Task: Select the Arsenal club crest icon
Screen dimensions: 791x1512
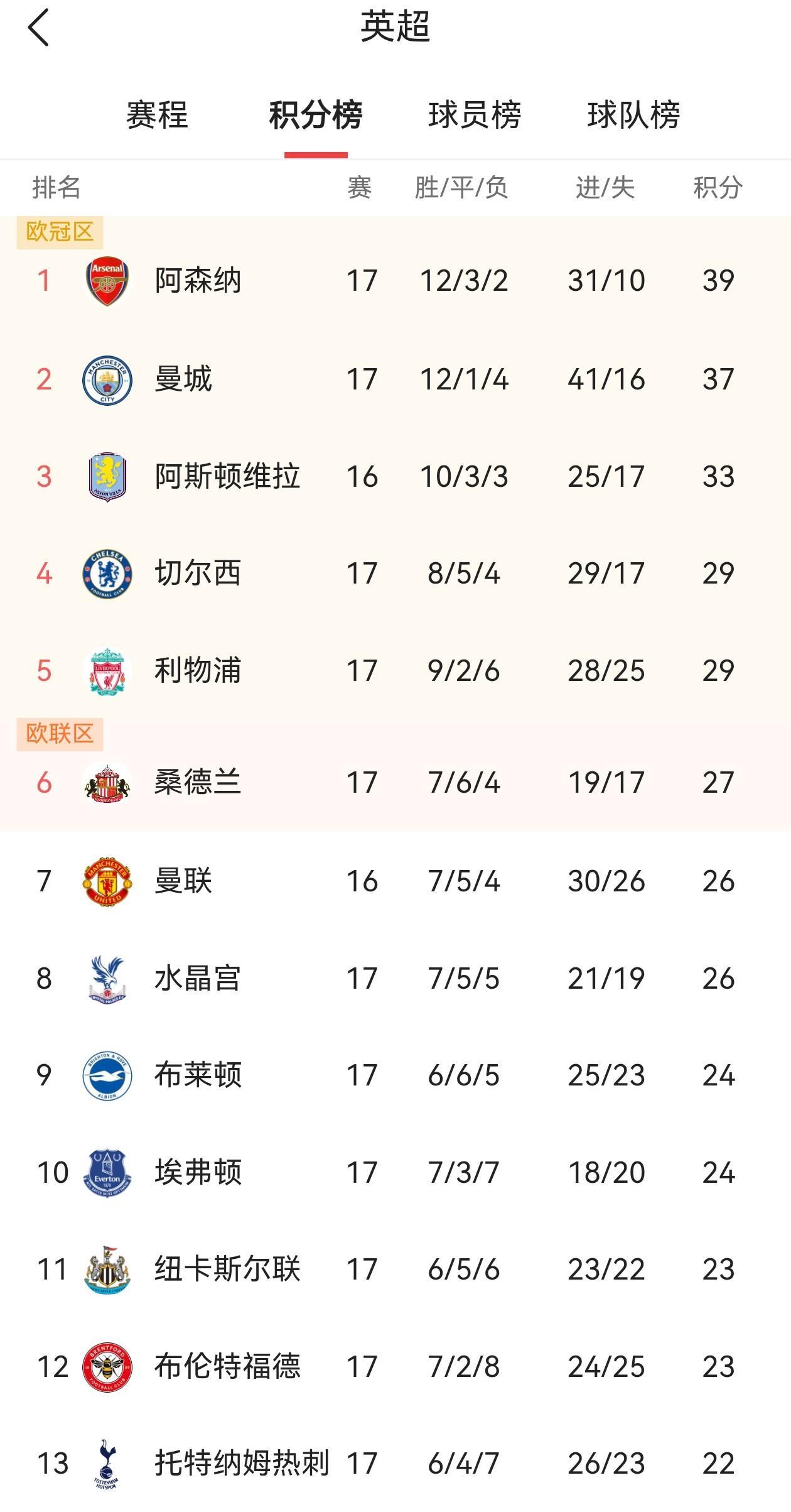Action: (107, 281)
